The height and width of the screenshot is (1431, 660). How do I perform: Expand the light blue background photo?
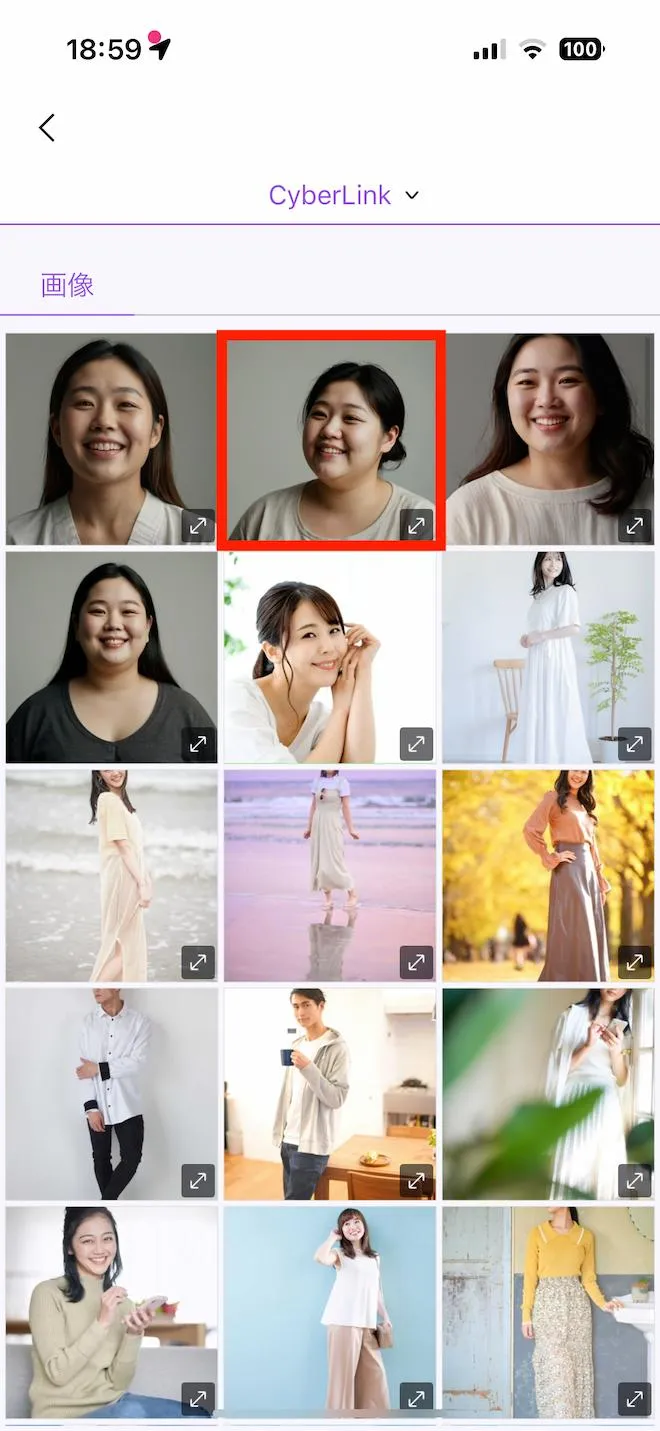tap(416, 1397)
